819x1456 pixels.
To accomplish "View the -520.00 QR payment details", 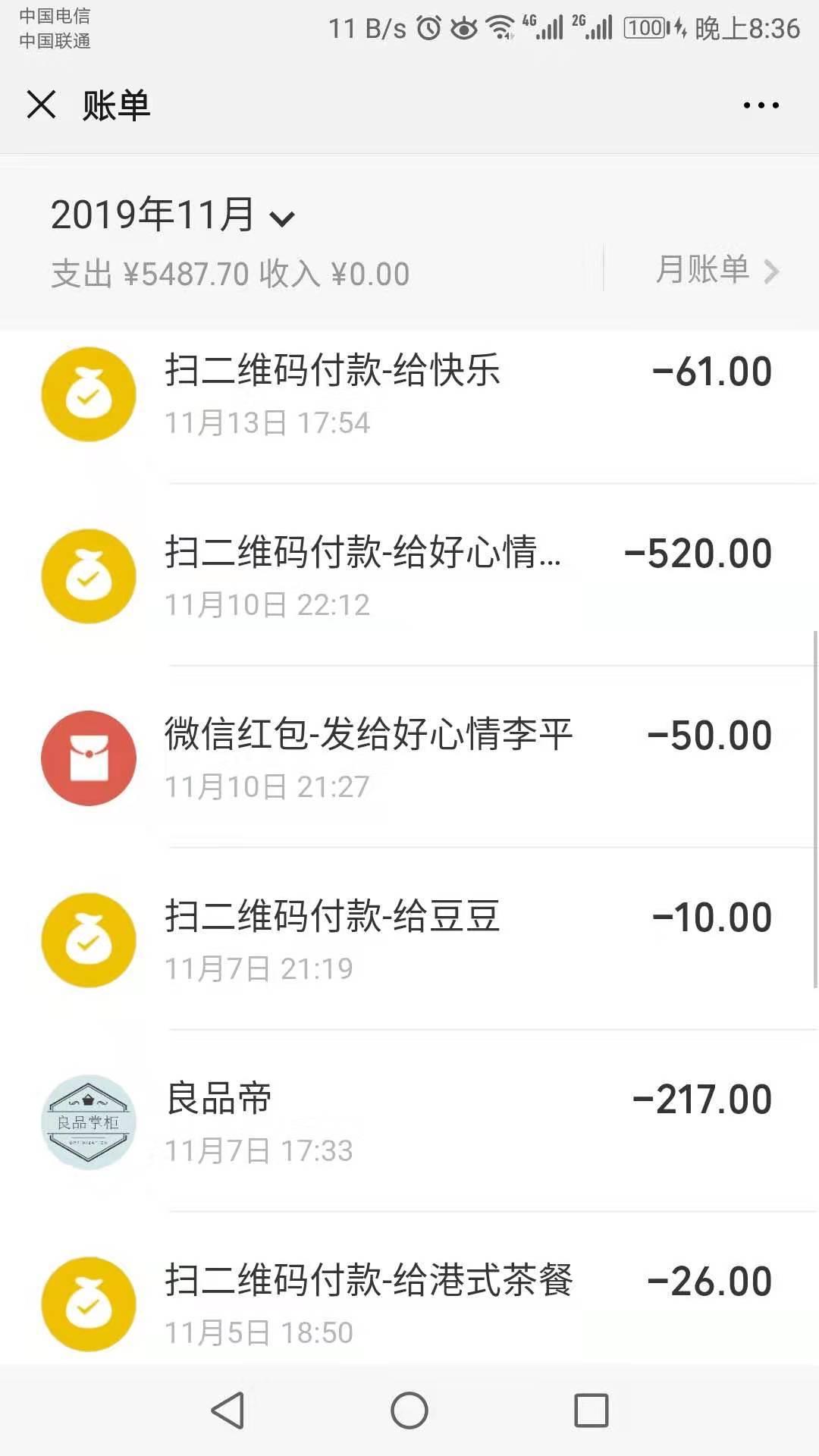I will coord(409,576).
